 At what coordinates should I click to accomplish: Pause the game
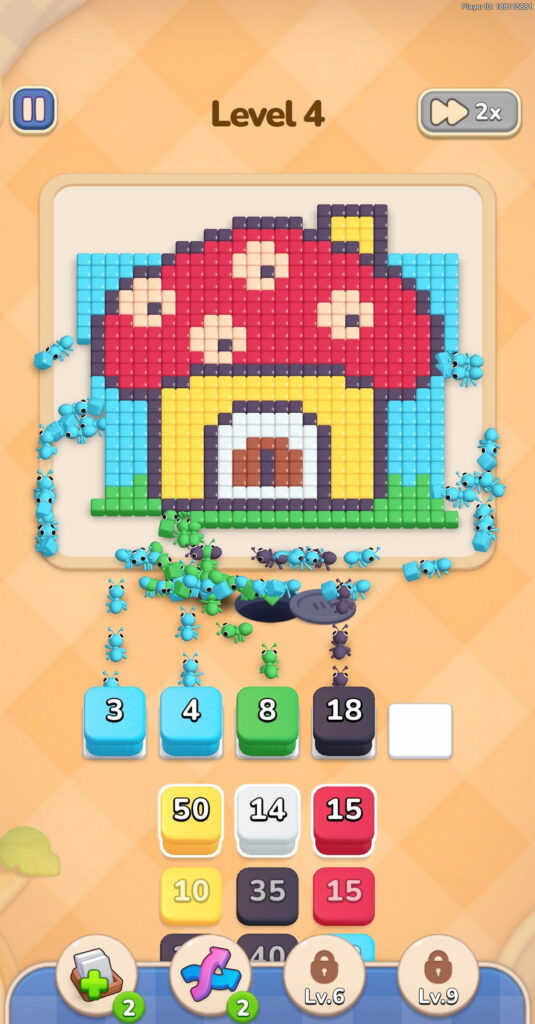click(x=33, y=110)
